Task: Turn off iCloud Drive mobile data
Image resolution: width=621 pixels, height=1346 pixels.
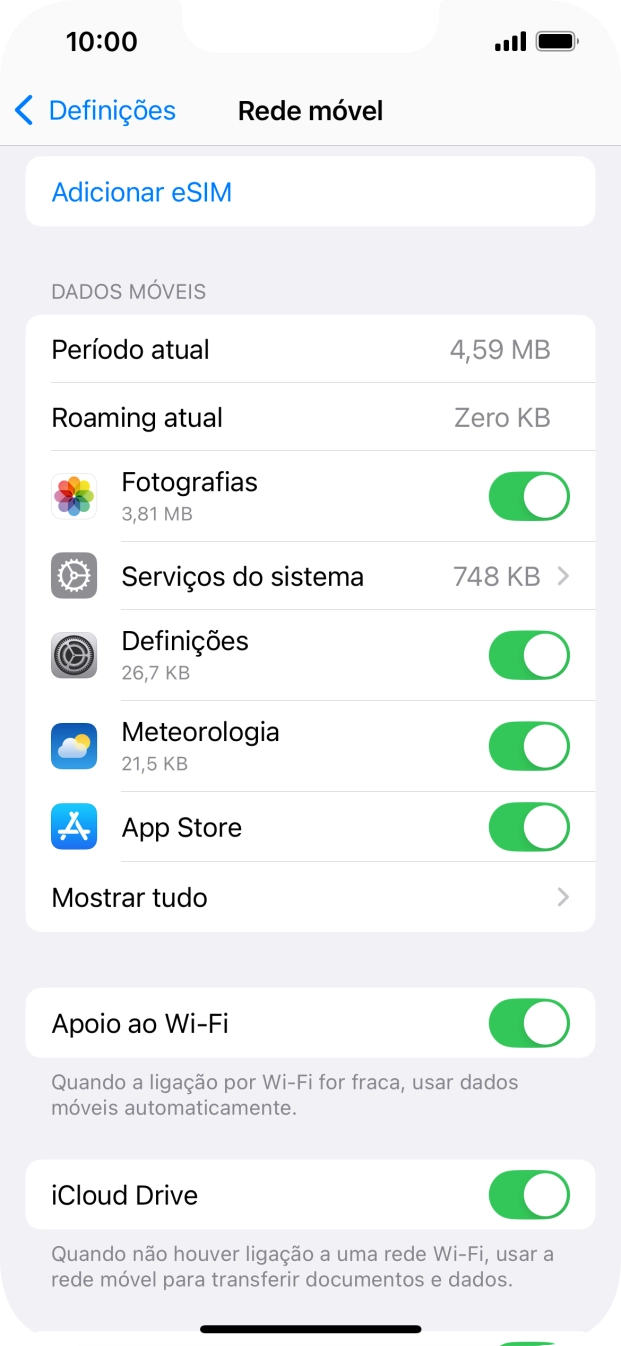Action: coord(528,1195)
